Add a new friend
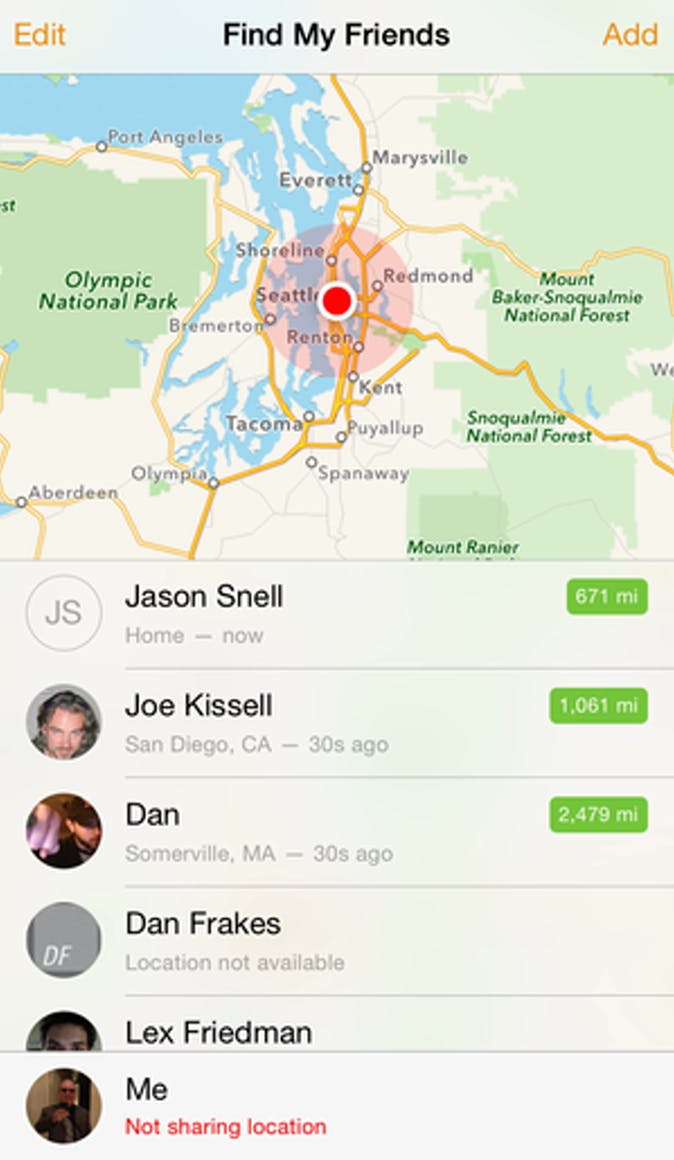The width and height of the screenshot is (674, 1160). (630, 35)
